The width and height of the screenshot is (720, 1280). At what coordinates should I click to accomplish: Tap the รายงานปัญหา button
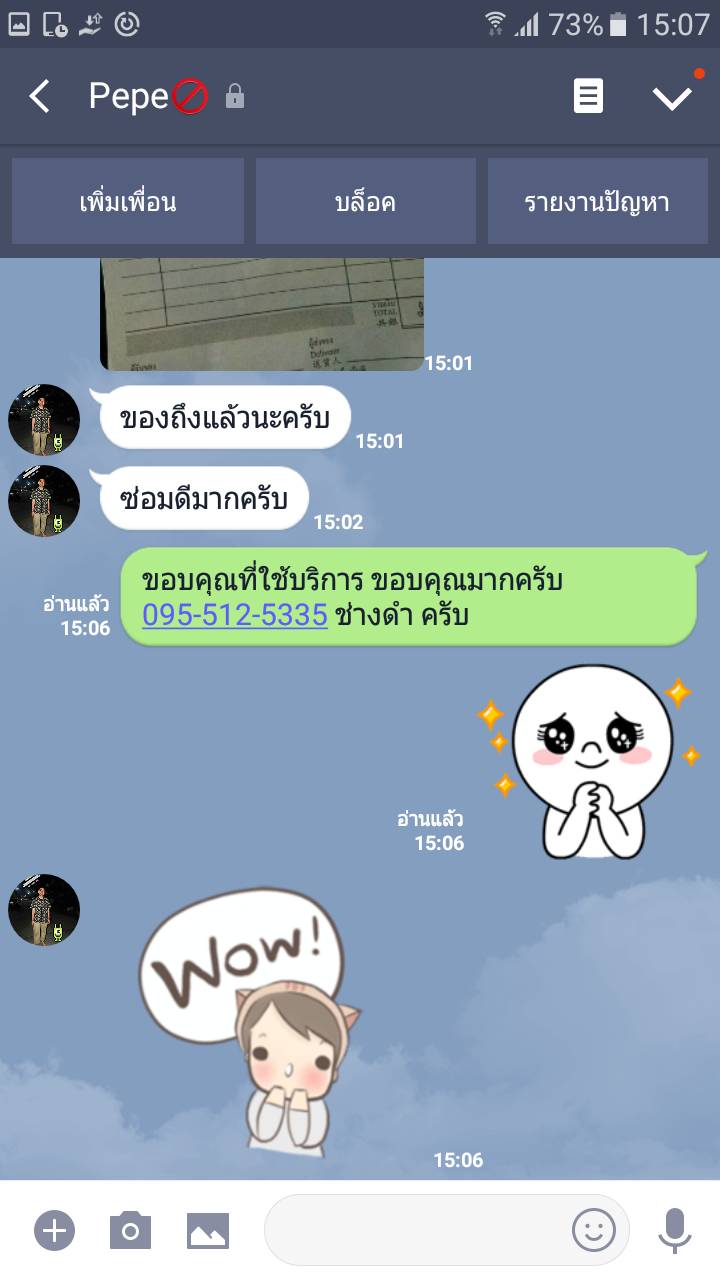597,201
